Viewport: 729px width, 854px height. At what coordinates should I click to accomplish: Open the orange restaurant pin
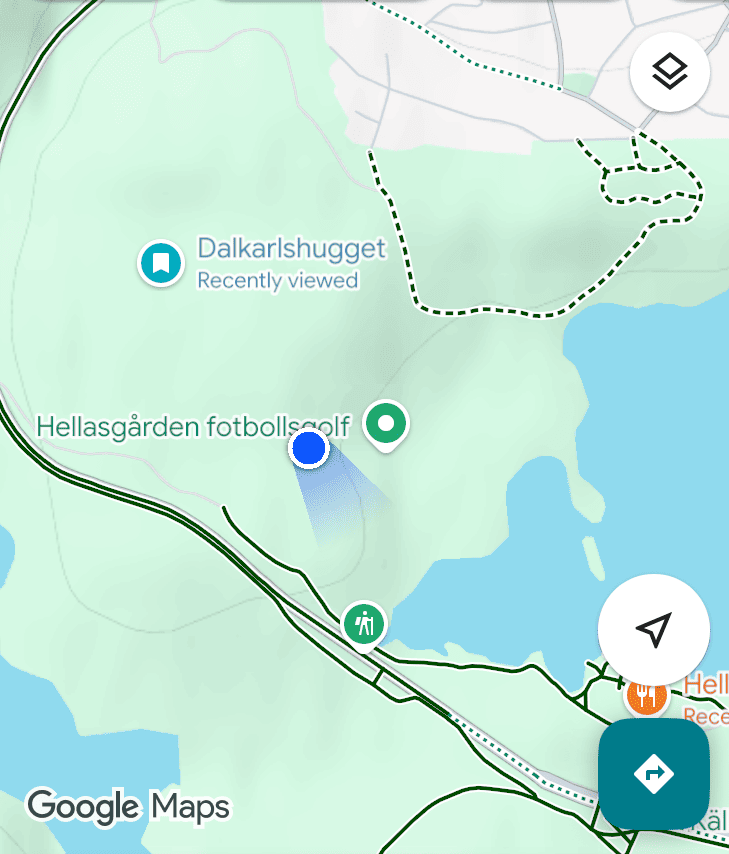click(x=645, y=696)
